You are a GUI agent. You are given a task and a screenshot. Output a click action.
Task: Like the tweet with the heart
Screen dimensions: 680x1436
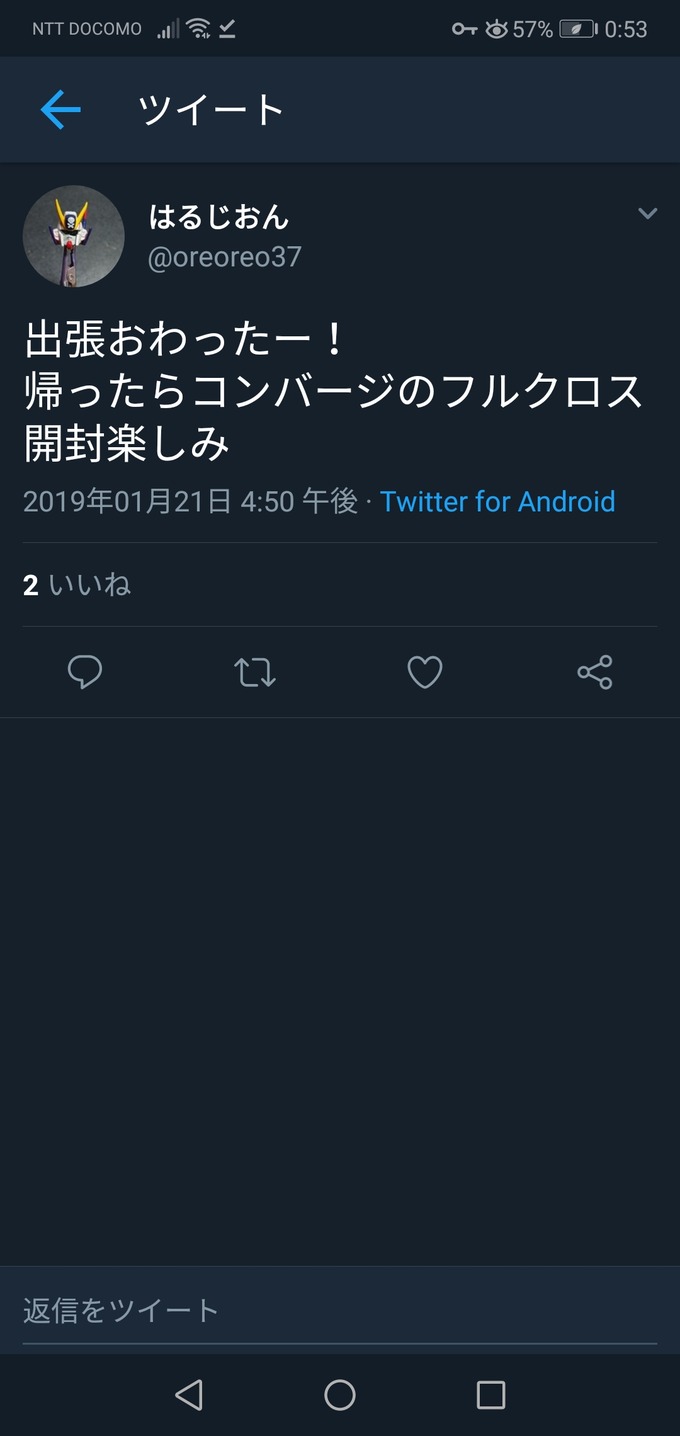tap(425, 672)
